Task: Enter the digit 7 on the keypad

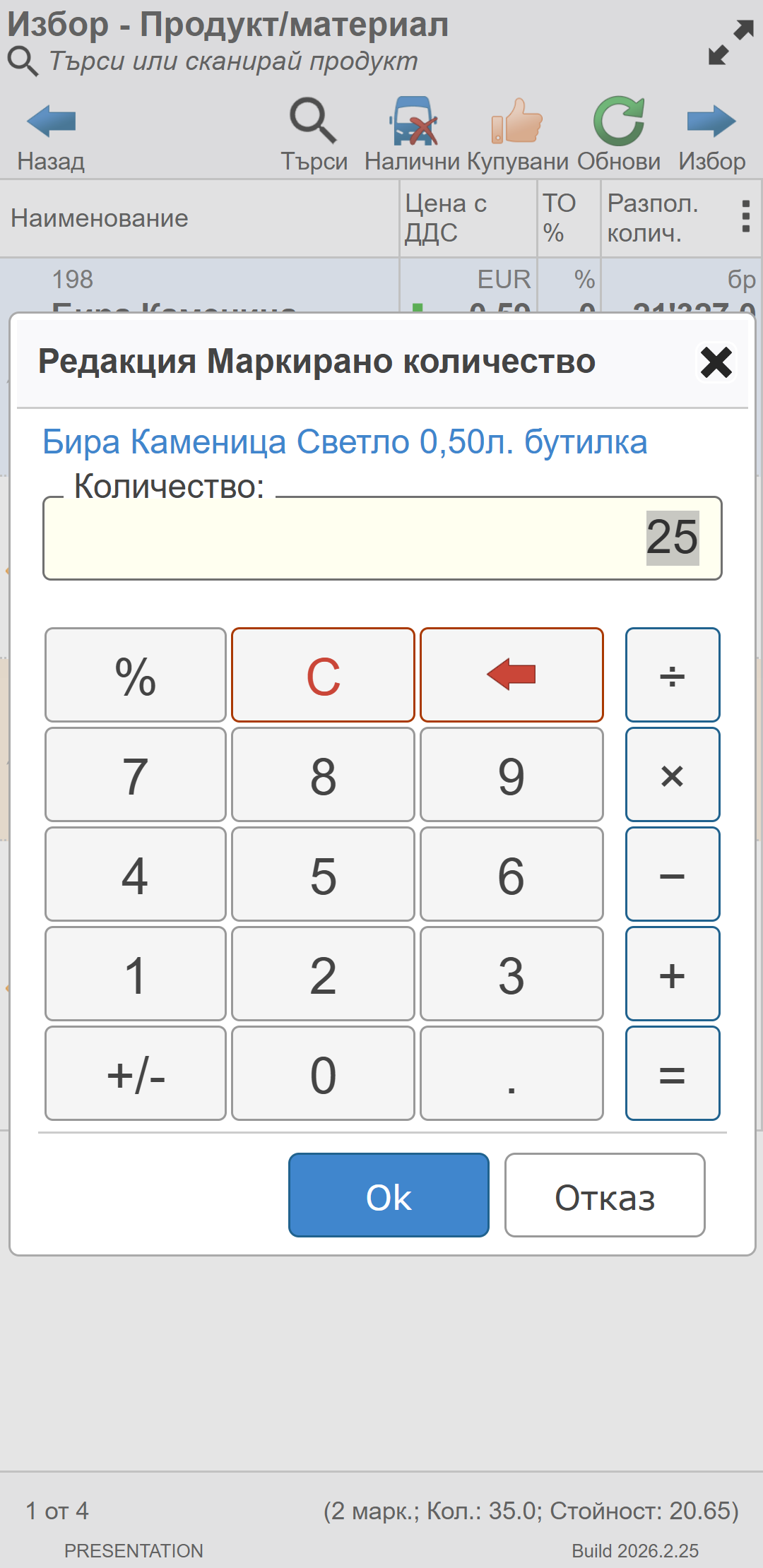Action: [x=136, y=775]
